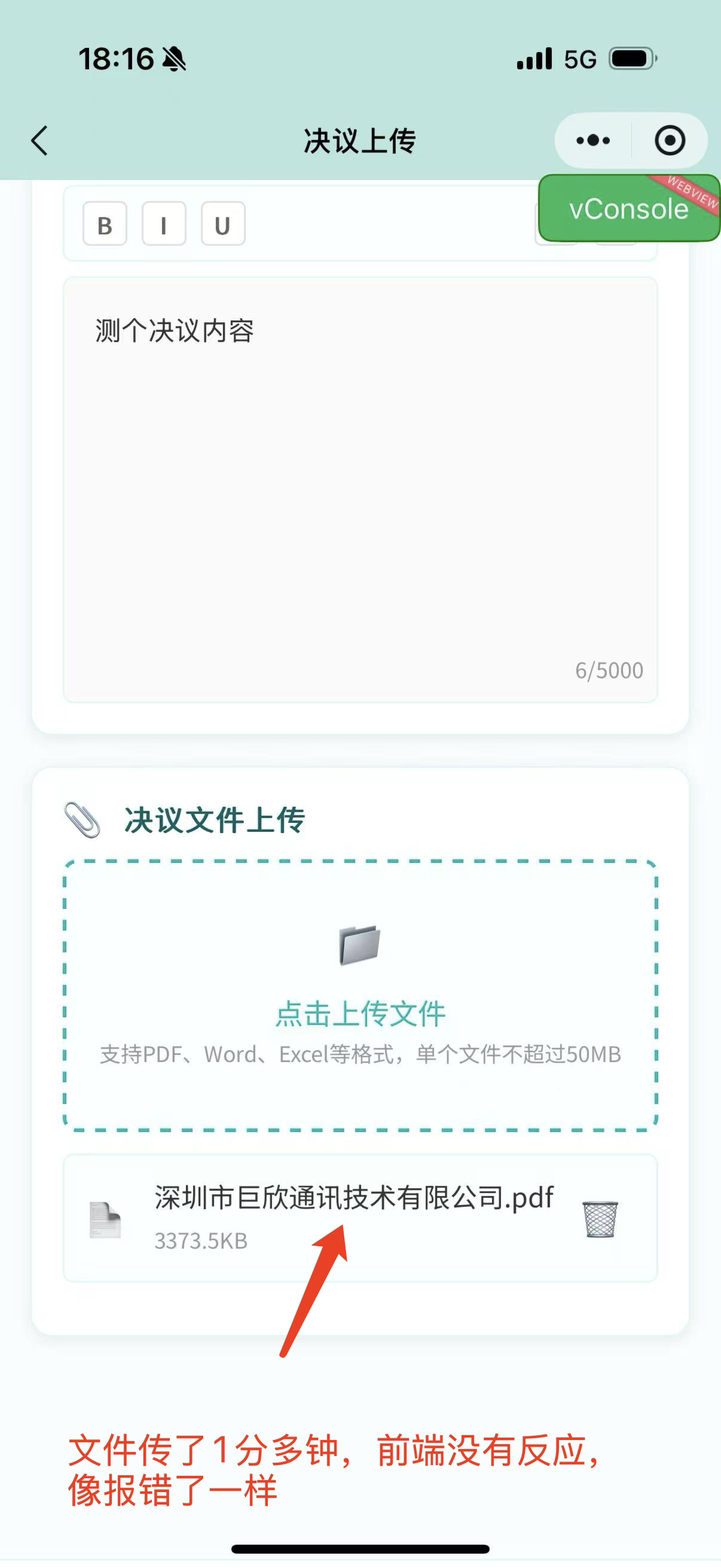The width and height of the screenshot is (721, 1568).
Task: Tap the back arrow to leave 决议上传
Action: click(38, 139)
